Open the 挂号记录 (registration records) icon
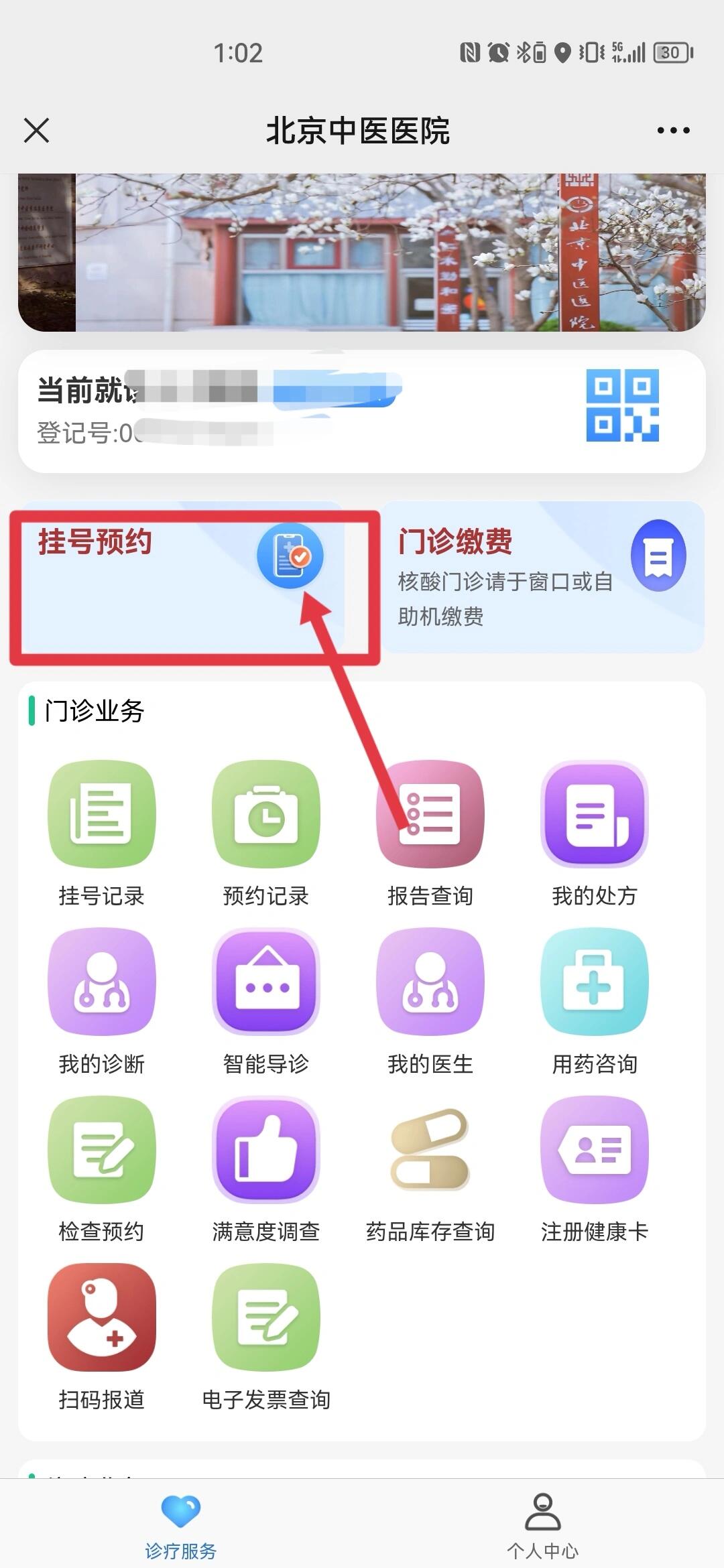 tap(101, 813)
